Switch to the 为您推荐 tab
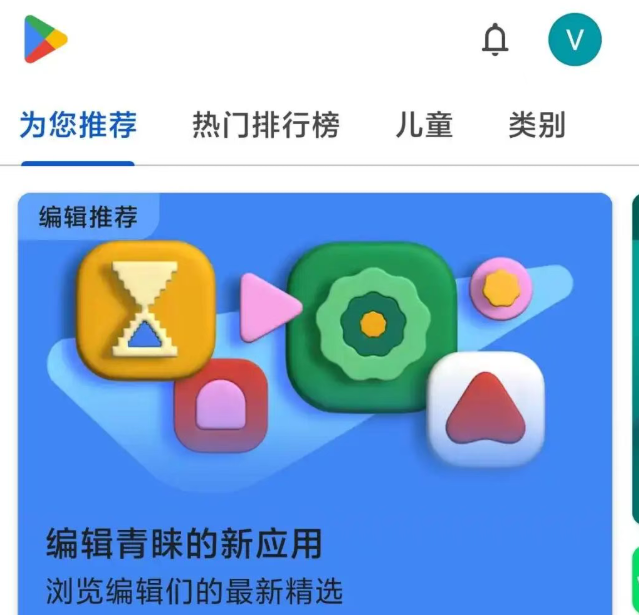Image resolution: width=639 pixels, height=615 pixels. [x=78, y=126]
